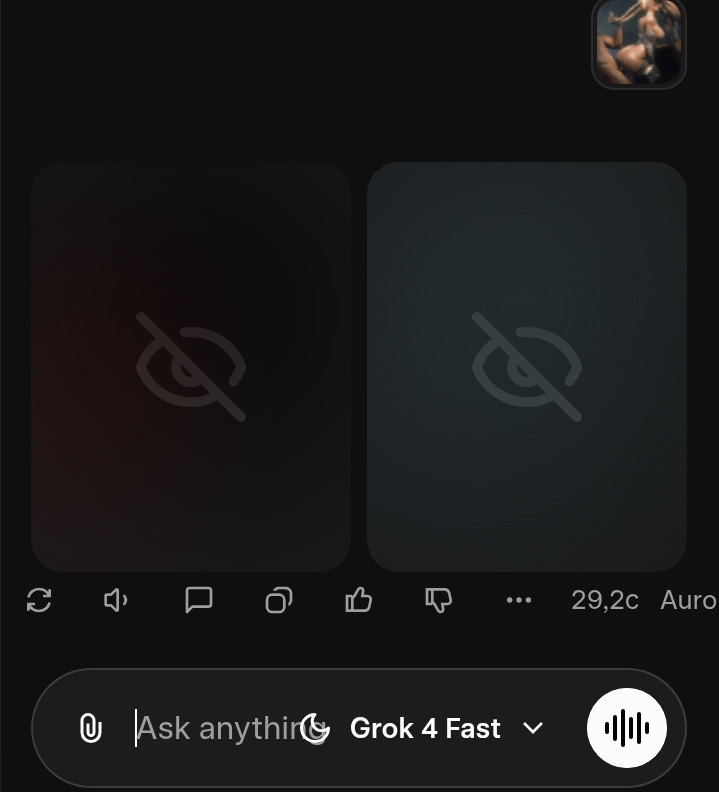This screenshot has height=792, width=719.
Task: Open the three-dot more options menu
Action: (x=519, y=600)
